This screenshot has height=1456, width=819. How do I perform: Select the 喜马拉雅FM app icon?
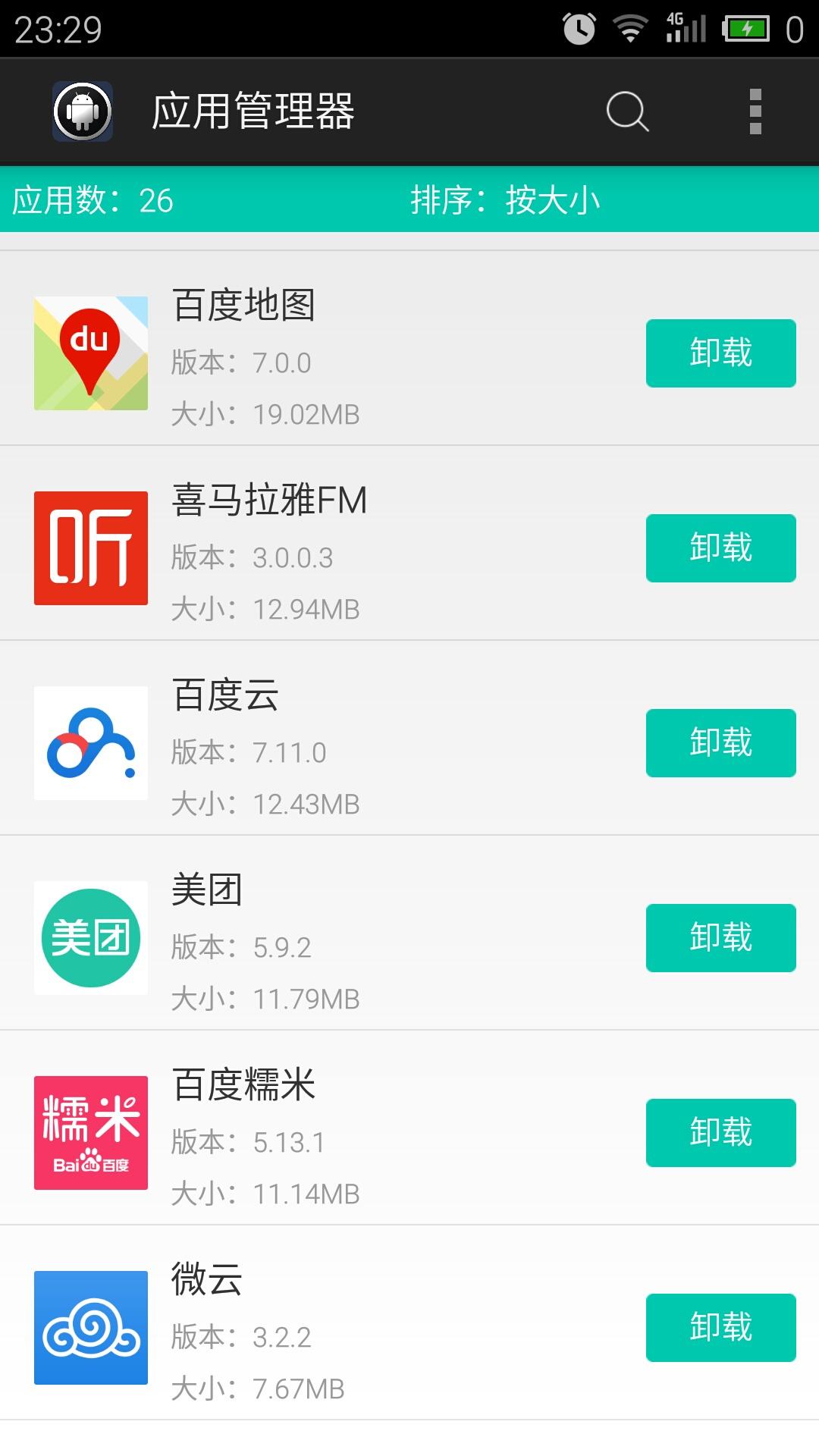coord(89,548)
